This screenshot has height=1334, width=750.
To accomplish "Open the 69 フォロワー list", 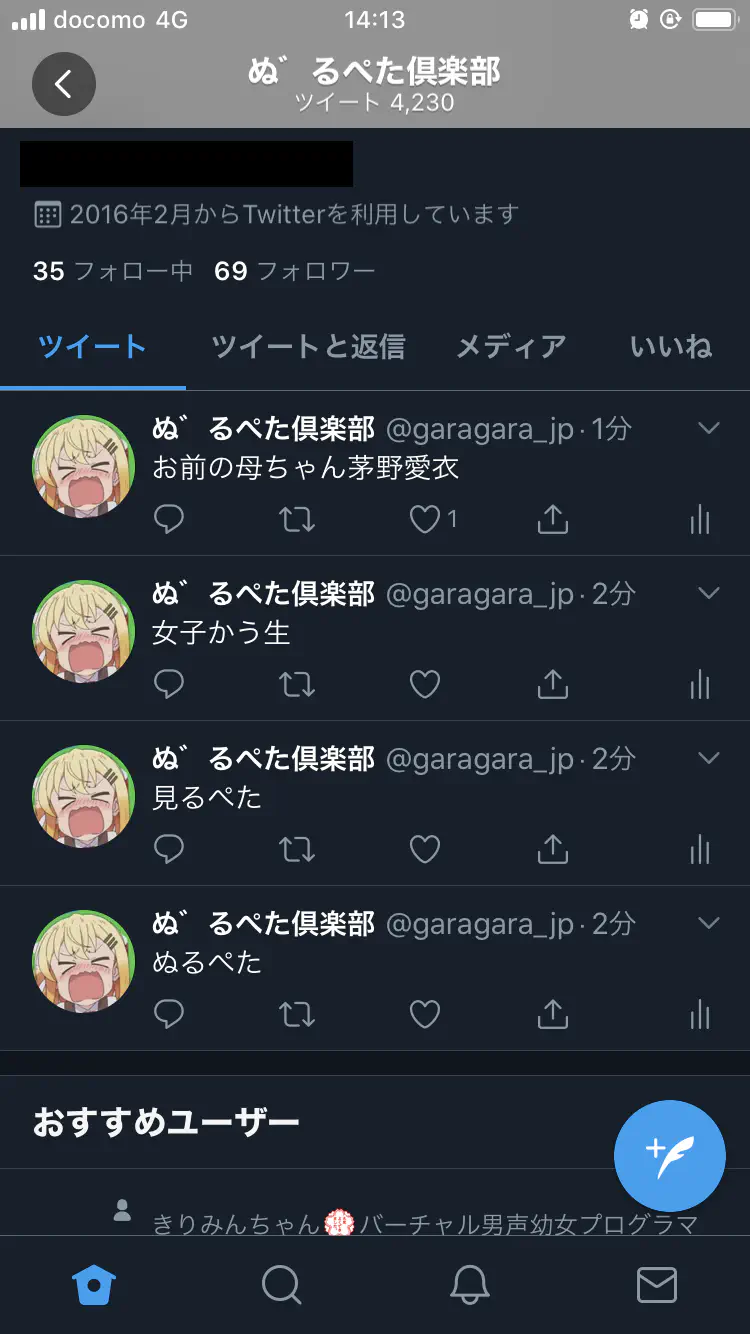I will tap(294, 271).
